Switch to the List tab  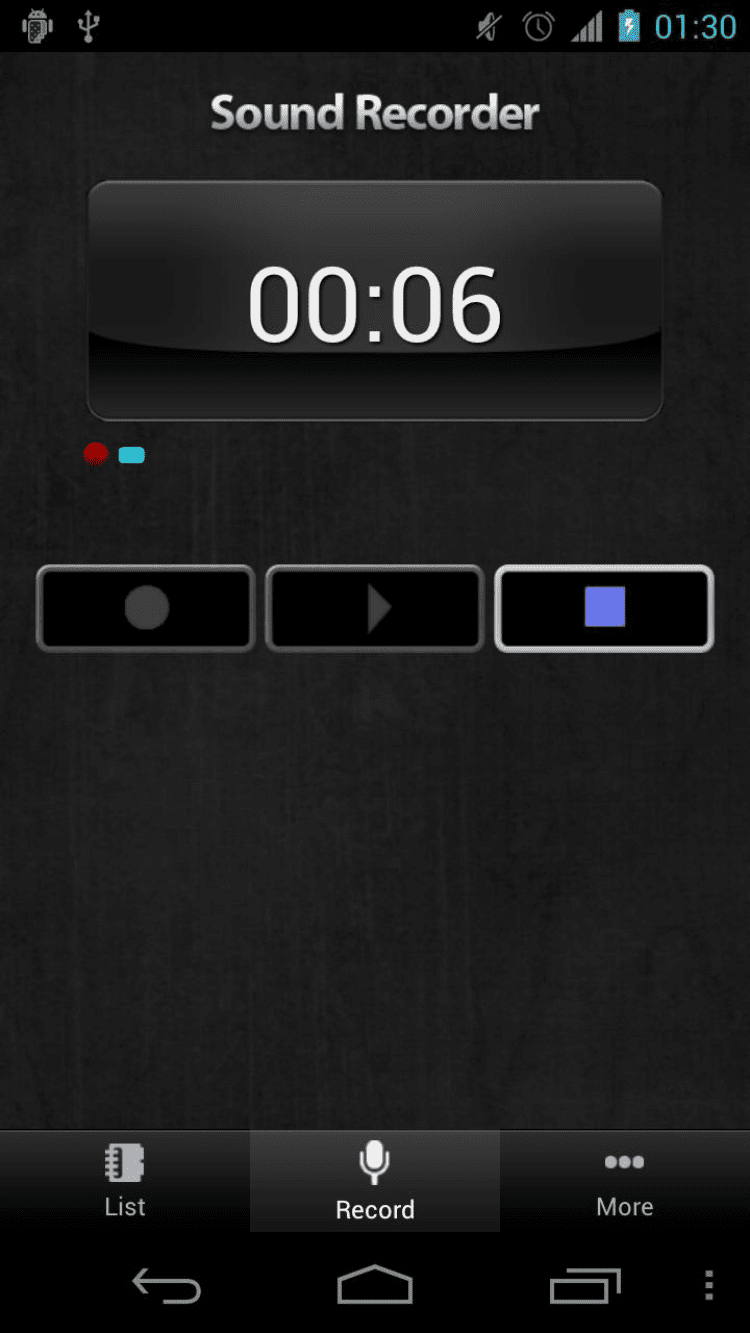(x=125, y=1182)
